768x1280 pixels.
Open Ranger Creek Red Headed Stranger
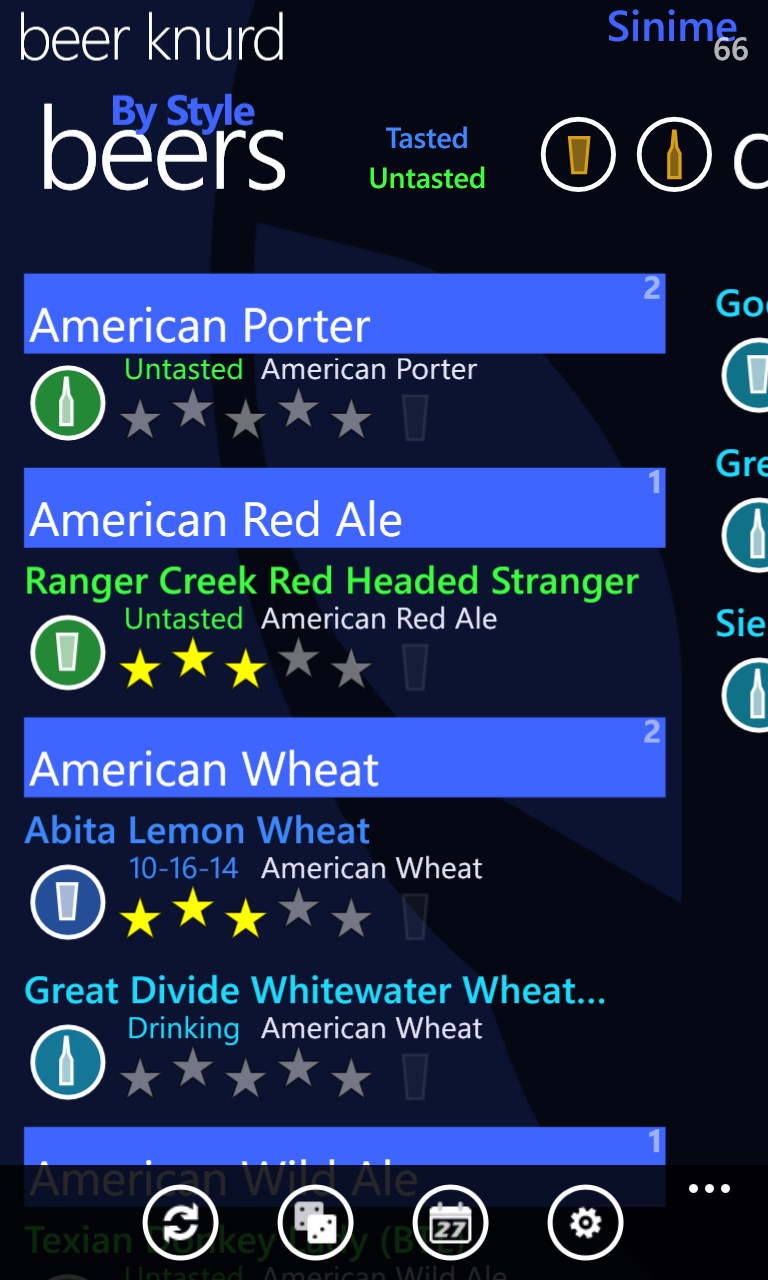[x=332, y=581]
